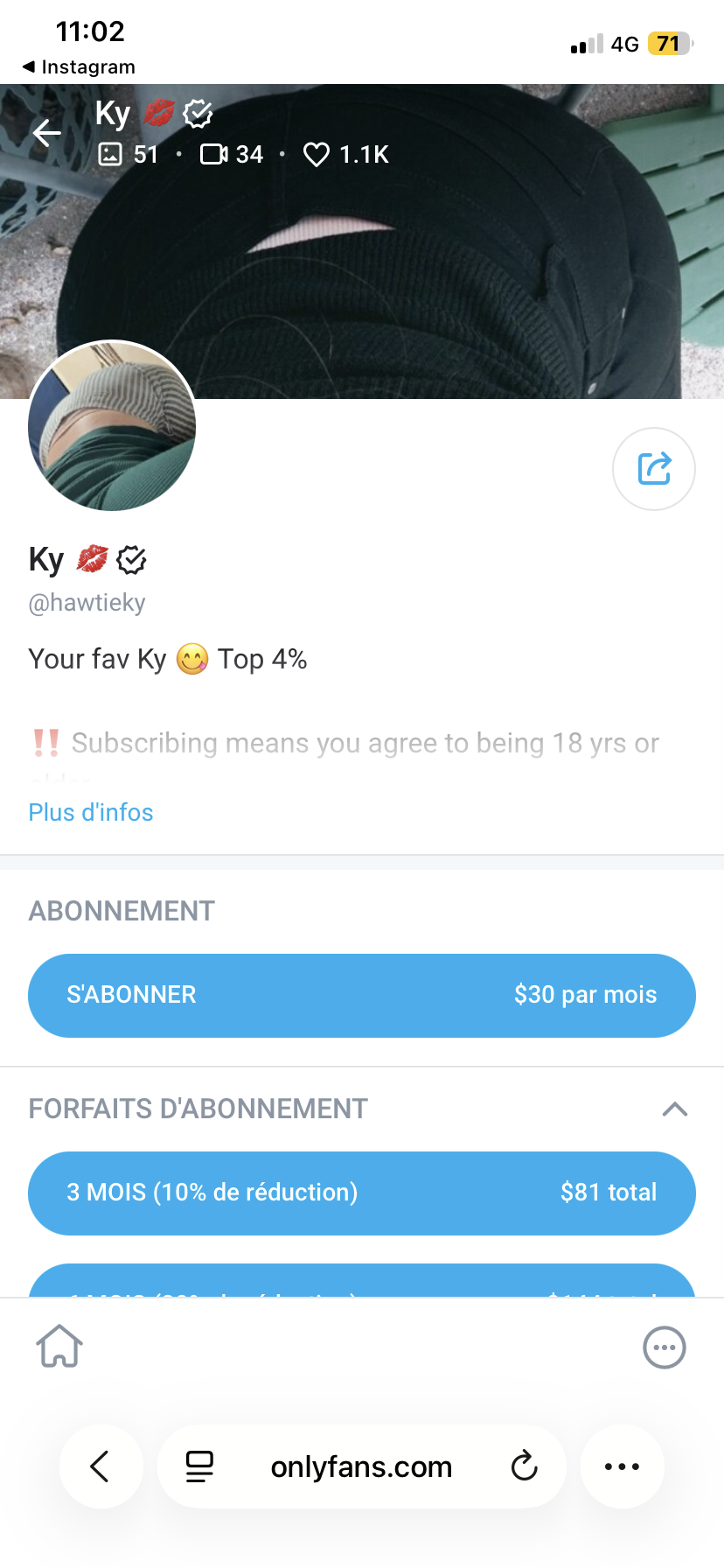This screenshot has height=1568, width=724.
Task: Open the chat bubble menu icon
Action: (665, 1347)
